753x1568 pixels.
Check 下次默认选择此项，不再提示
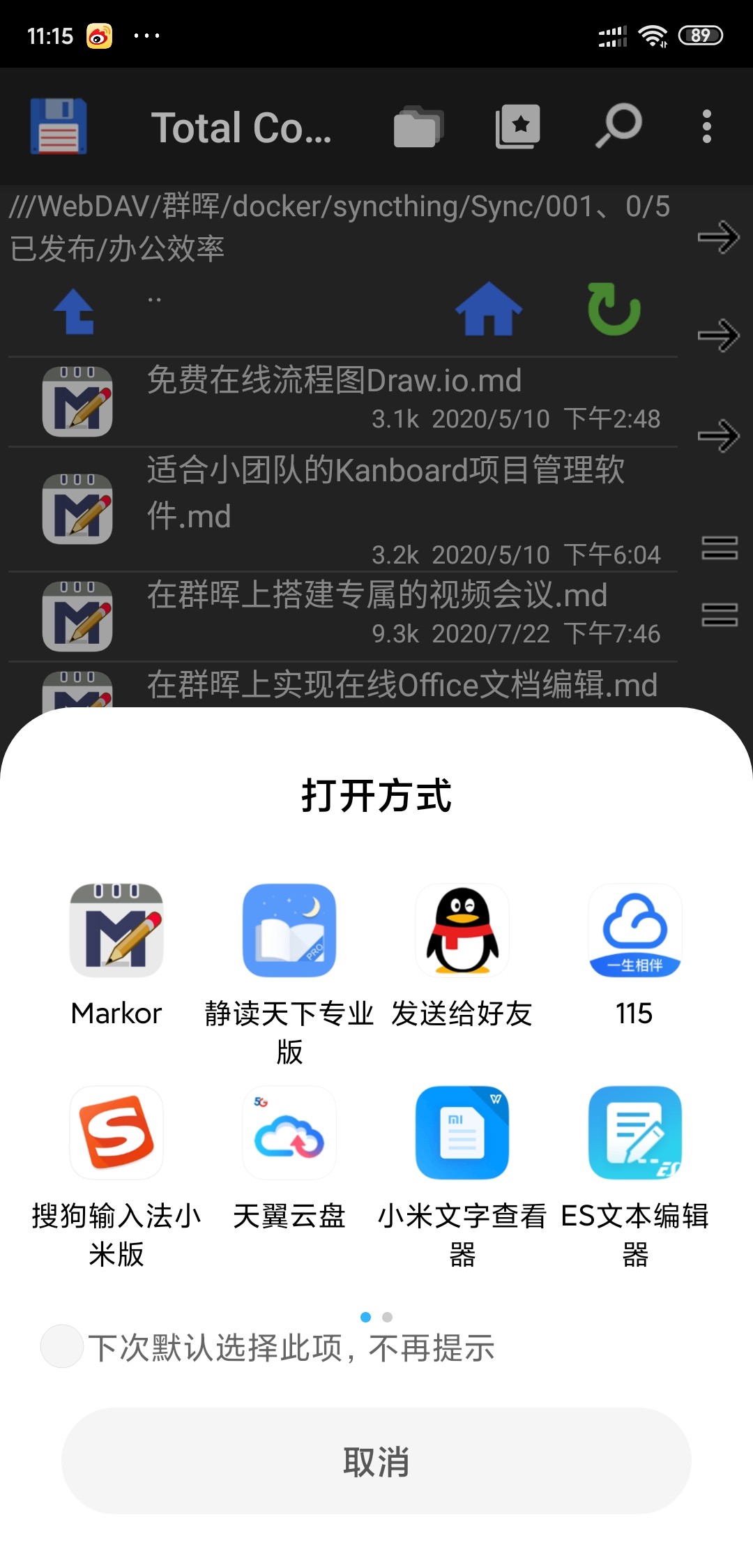pos(63,1346)
